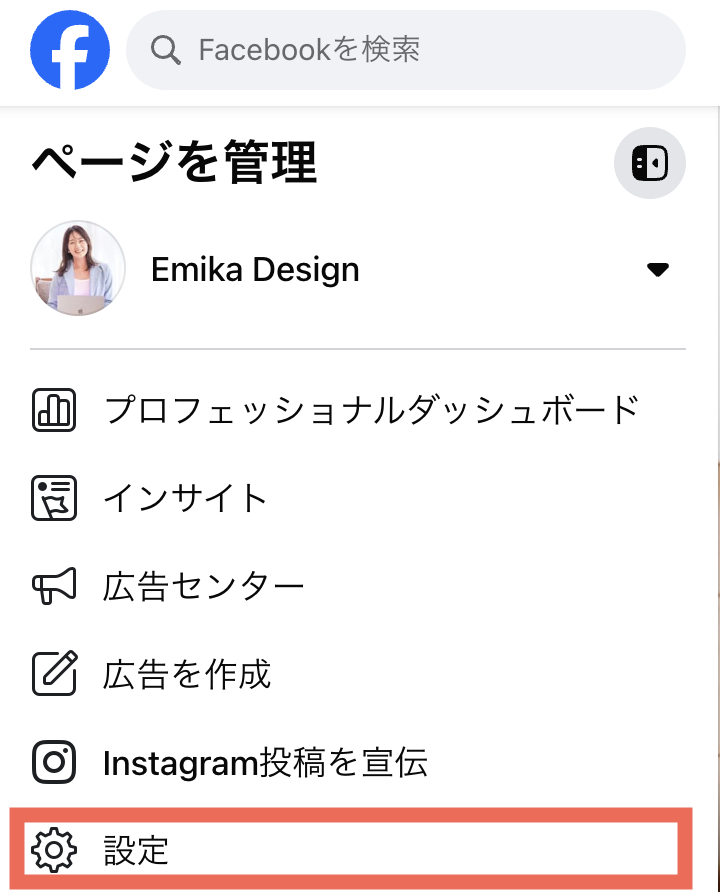Open 広告センター
Image resolution: width=720 pixels, height=892 pixels.
[203, 586]
